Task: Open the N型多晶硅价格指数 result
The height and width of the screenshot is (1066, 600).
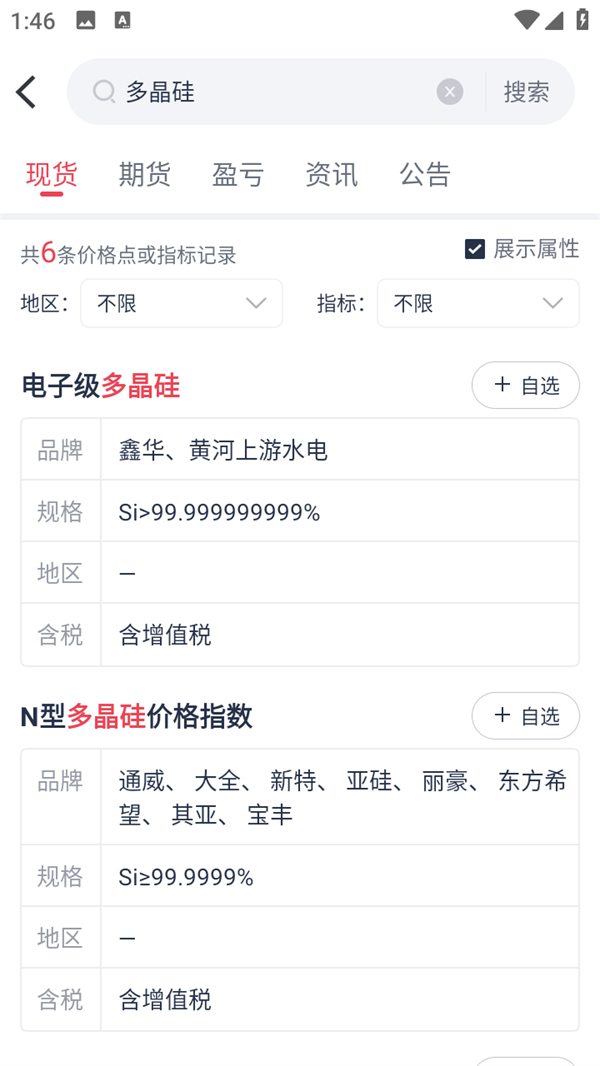Action: click(x=136, y=716)
